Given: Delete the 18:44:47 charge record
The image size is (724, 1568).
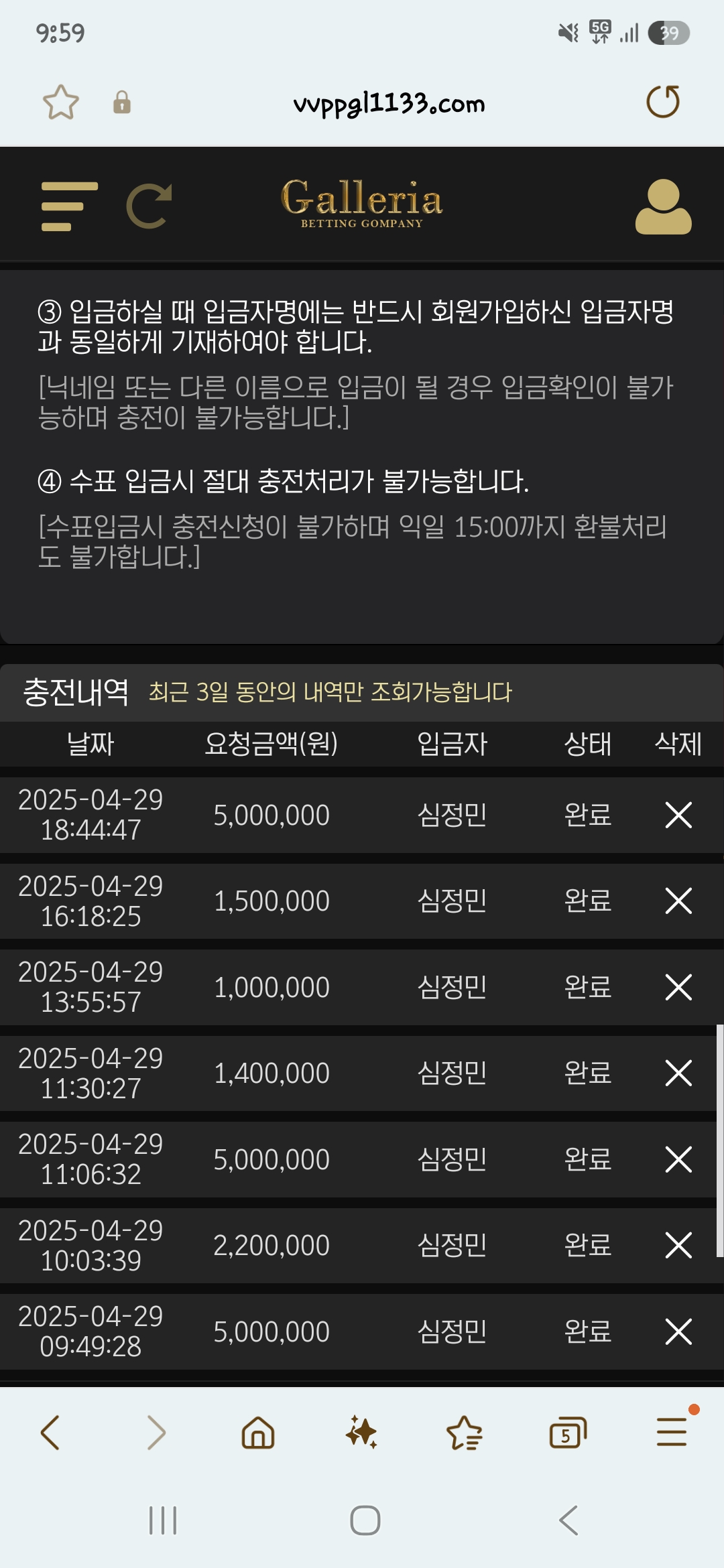Looking at the screenshot, I should pos(678,815).
